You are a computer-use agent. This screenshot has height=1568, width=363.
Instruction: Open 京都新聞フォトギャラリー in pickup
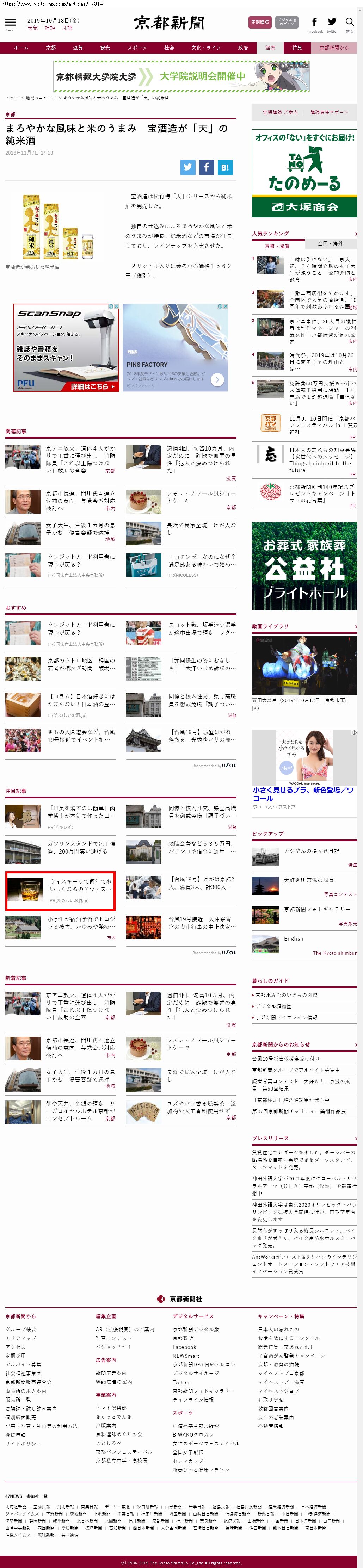[x=317, y=909]
